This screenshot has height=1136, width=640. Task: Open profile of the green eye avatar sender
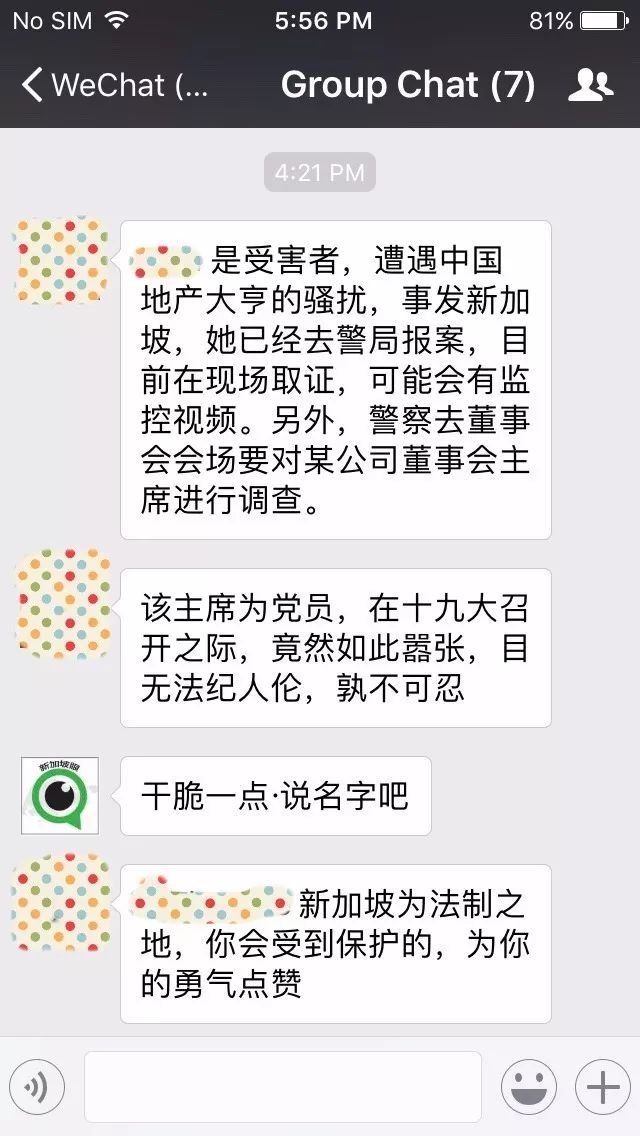(x=60, y=795)
